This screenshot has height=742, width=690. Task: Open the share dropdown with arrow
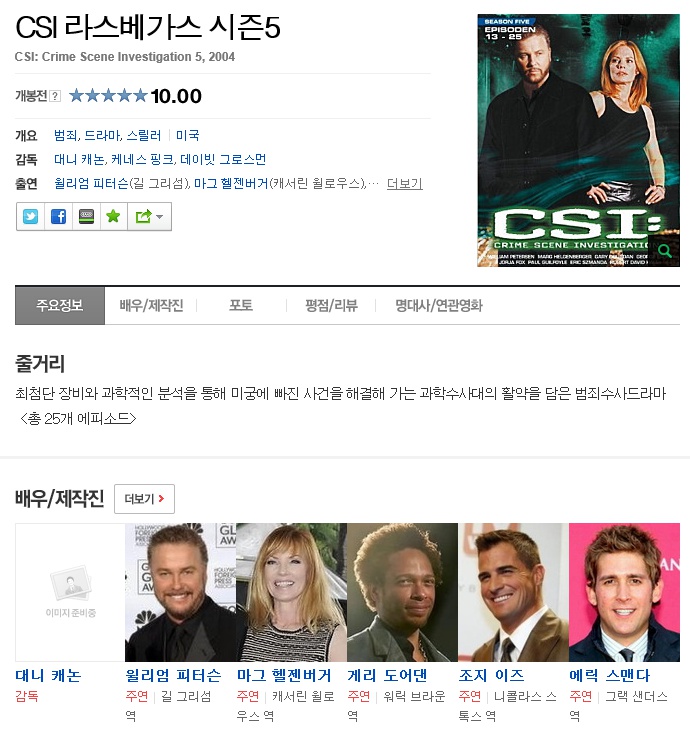[x=150, y=217]
